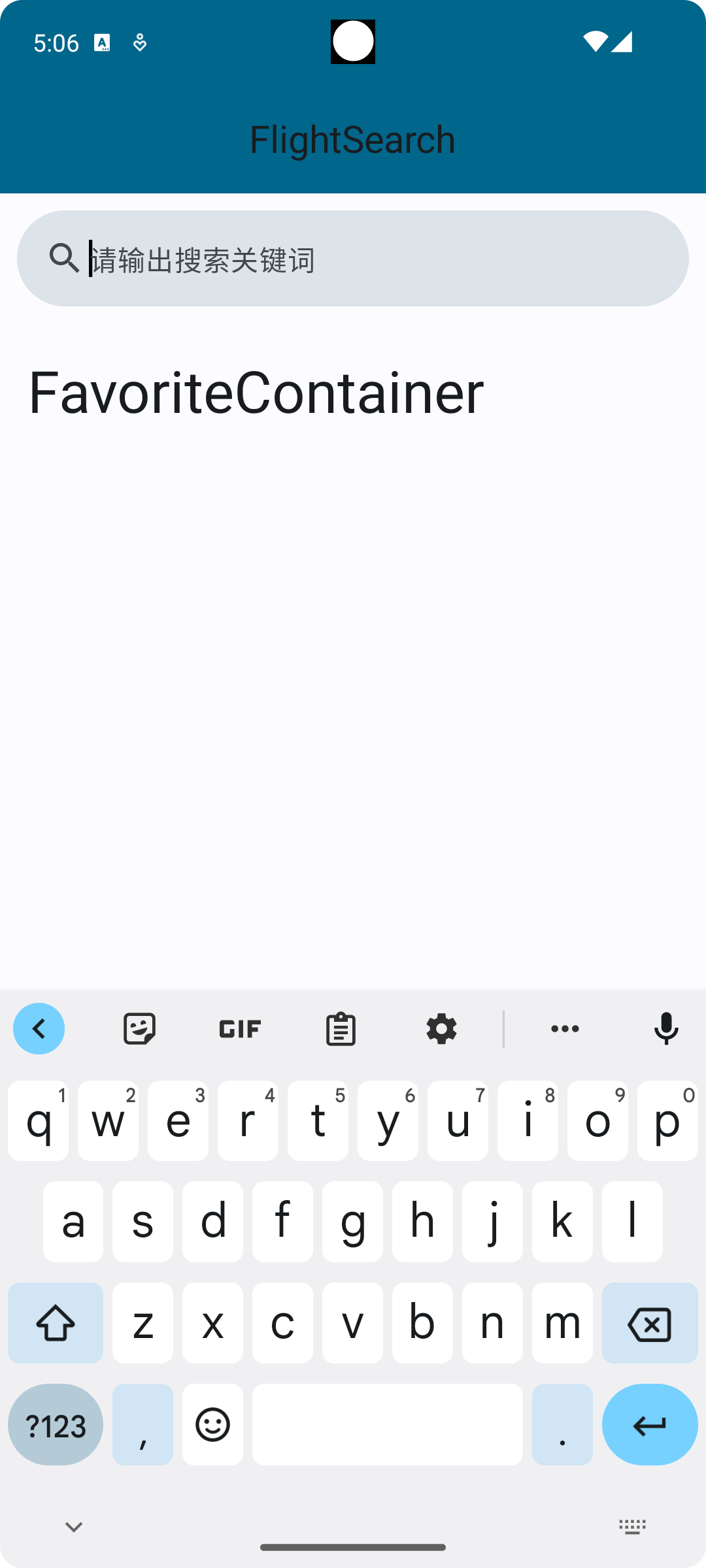Switch to the ?123 symbols keyboard
Image resolution: width=706 pixels, height=1568 pixels.
pyautogui.click(x=56, y=1425)
